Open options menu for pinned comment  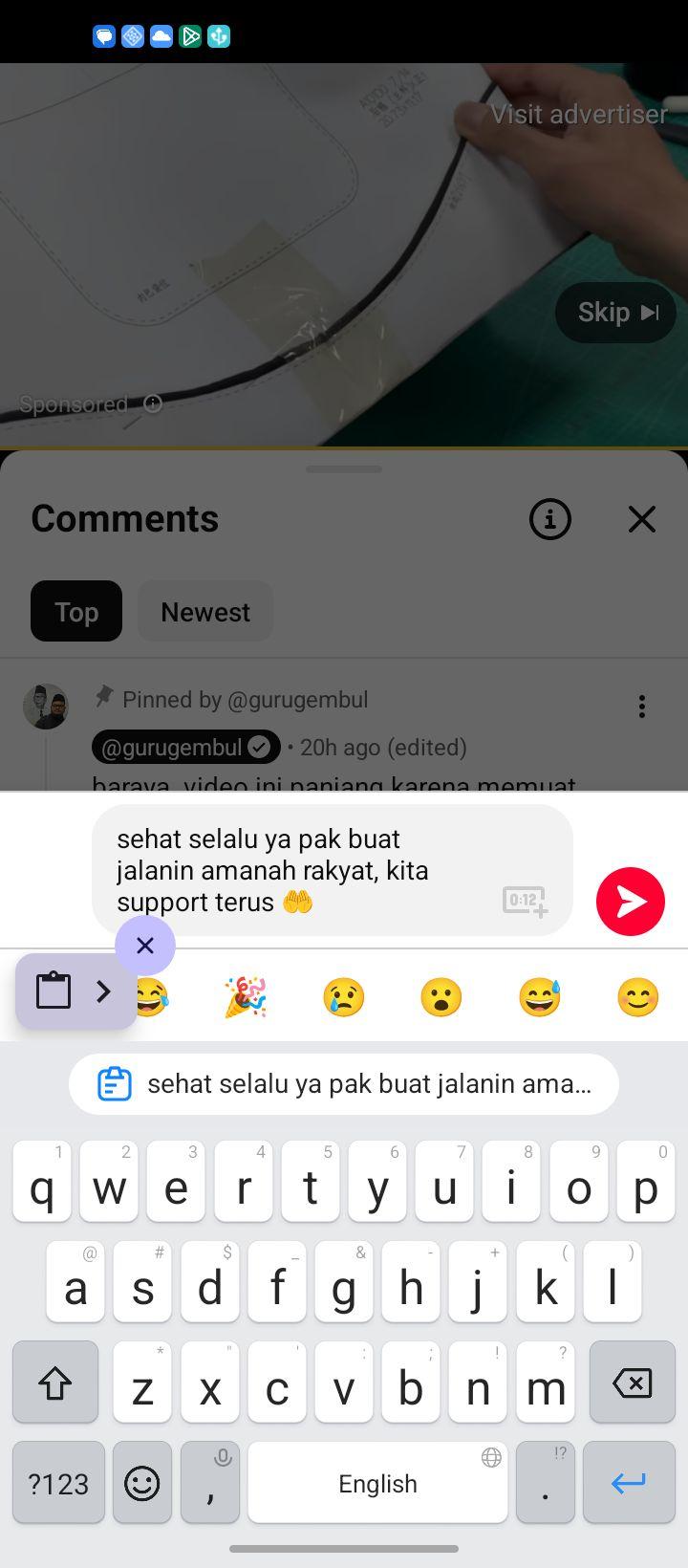642,707
